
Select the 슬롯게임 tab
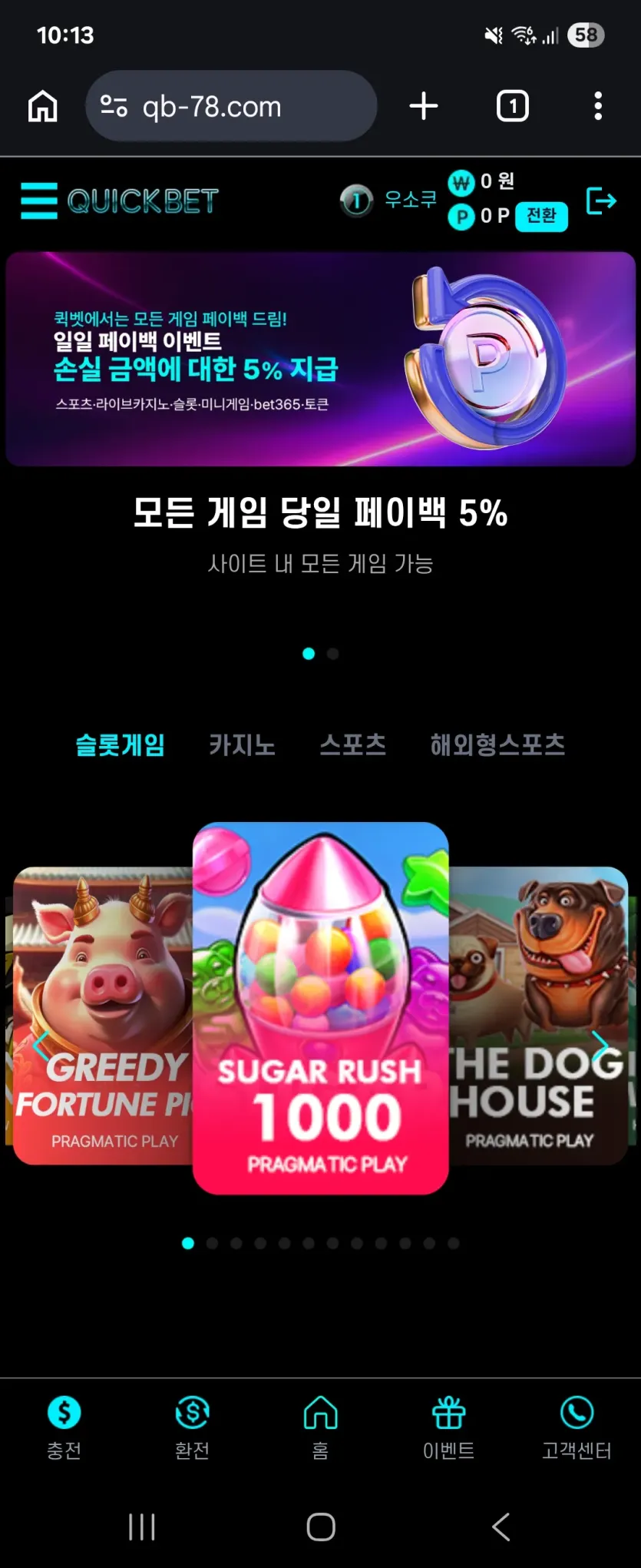pyautogui.click(x=121, y=744)
